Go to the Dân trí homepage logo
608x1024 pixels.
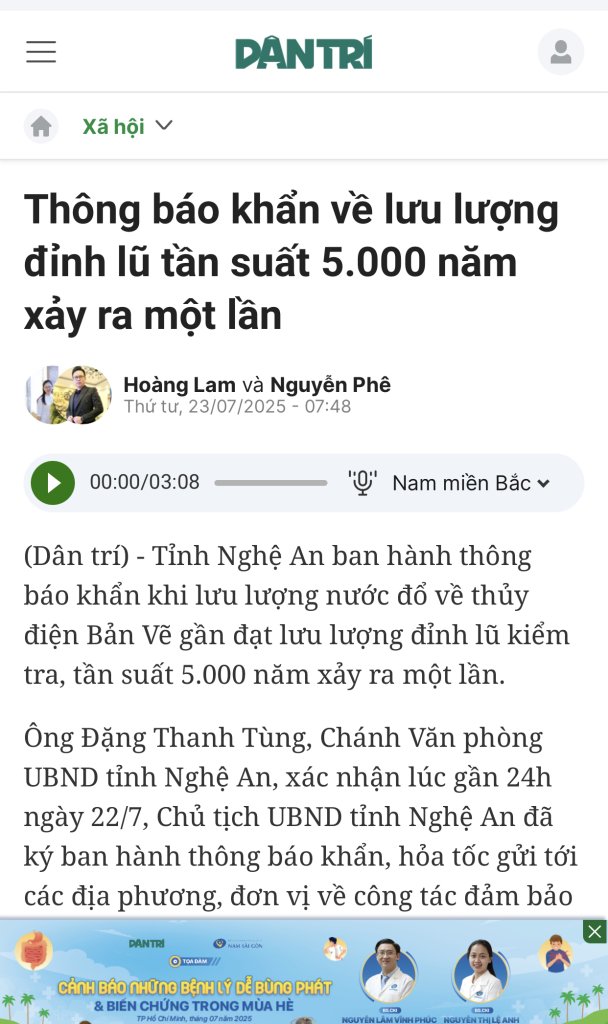303,53
